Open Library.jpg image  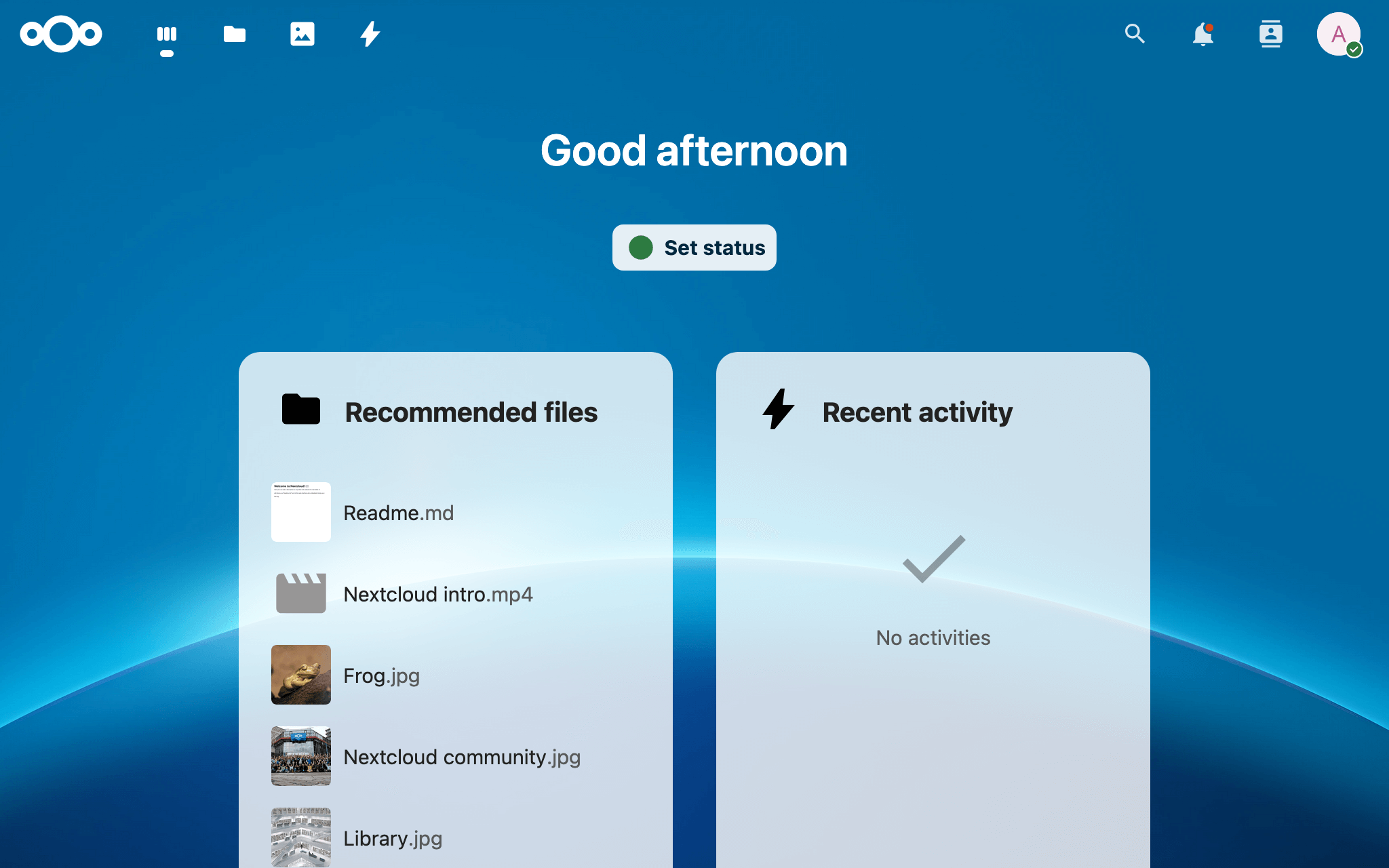coord(393,838)
